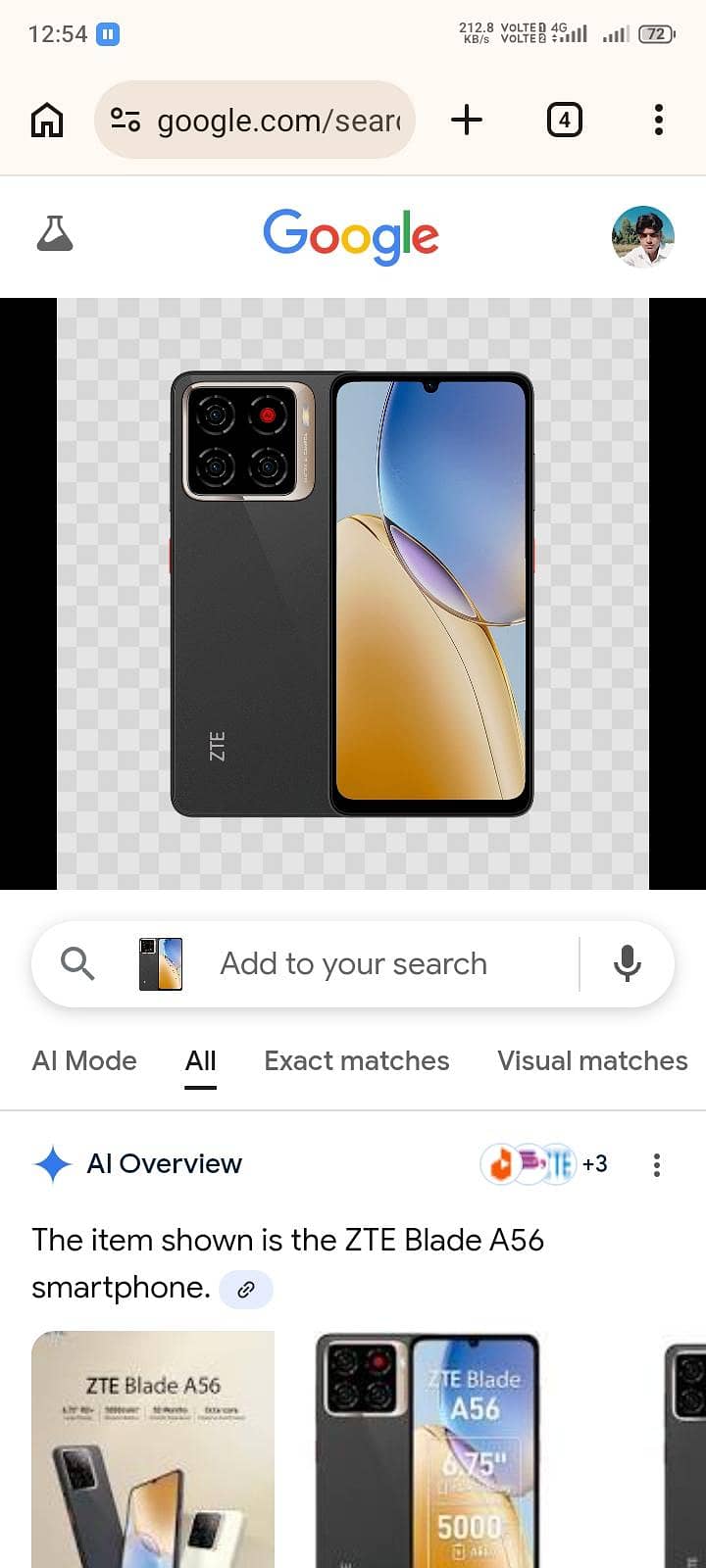Tap the searched ZTE phone image
Screen dimensions: 706x1568
pos(352,594)
